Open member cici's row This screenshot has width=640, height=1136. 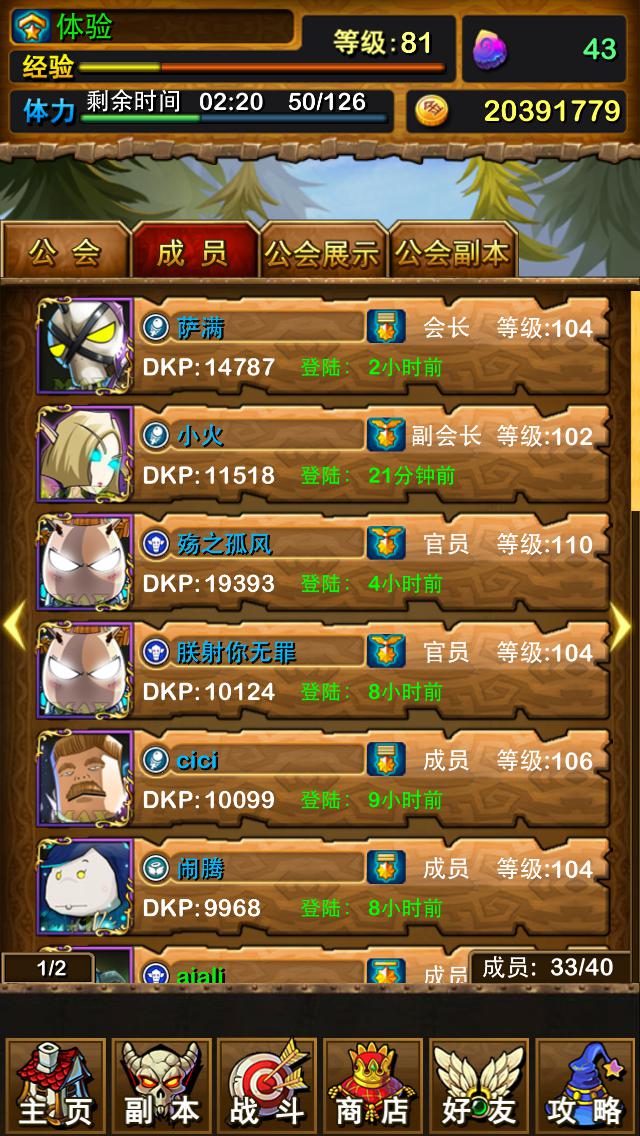click(x=370, y=778)
